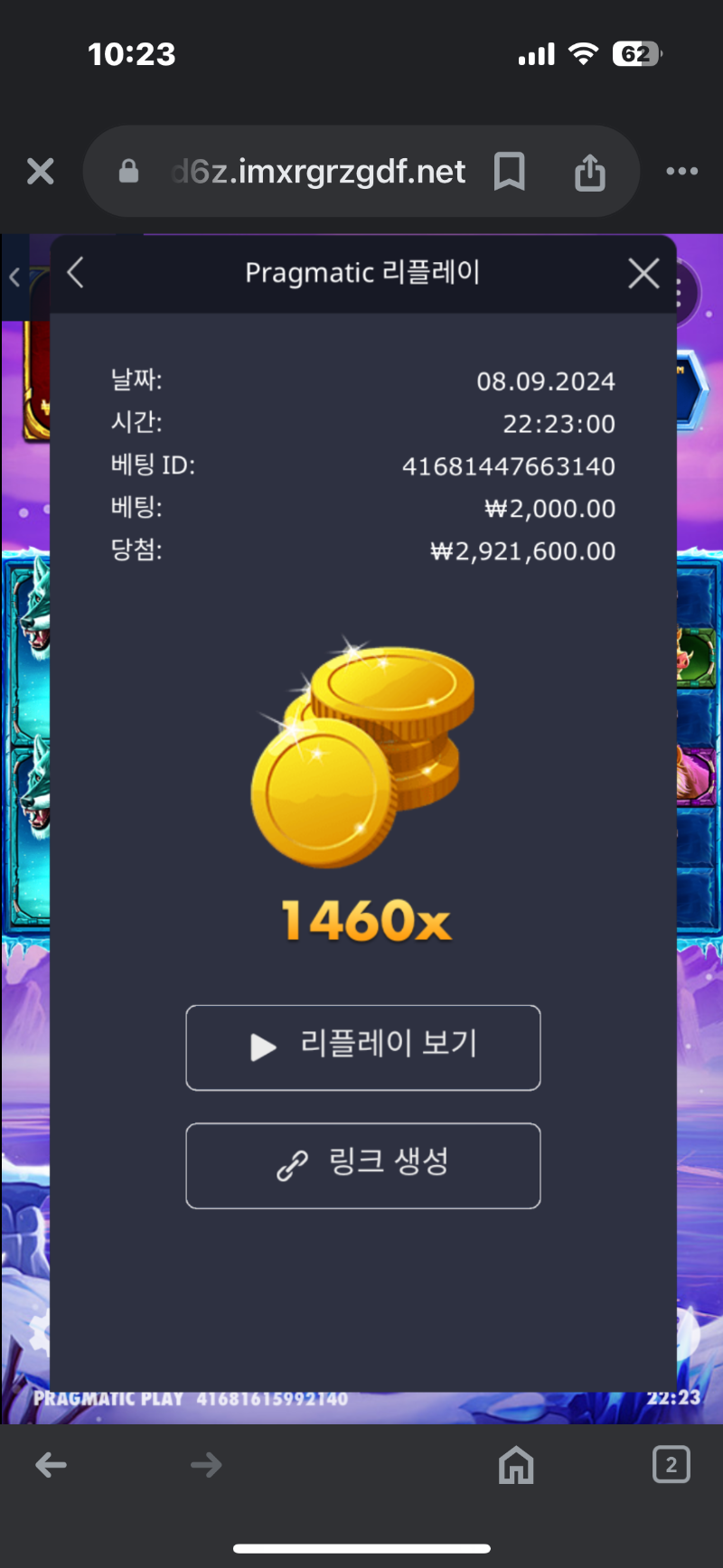Open the browser tabs switcher

pyautogui.click(x=671, y=1465)
